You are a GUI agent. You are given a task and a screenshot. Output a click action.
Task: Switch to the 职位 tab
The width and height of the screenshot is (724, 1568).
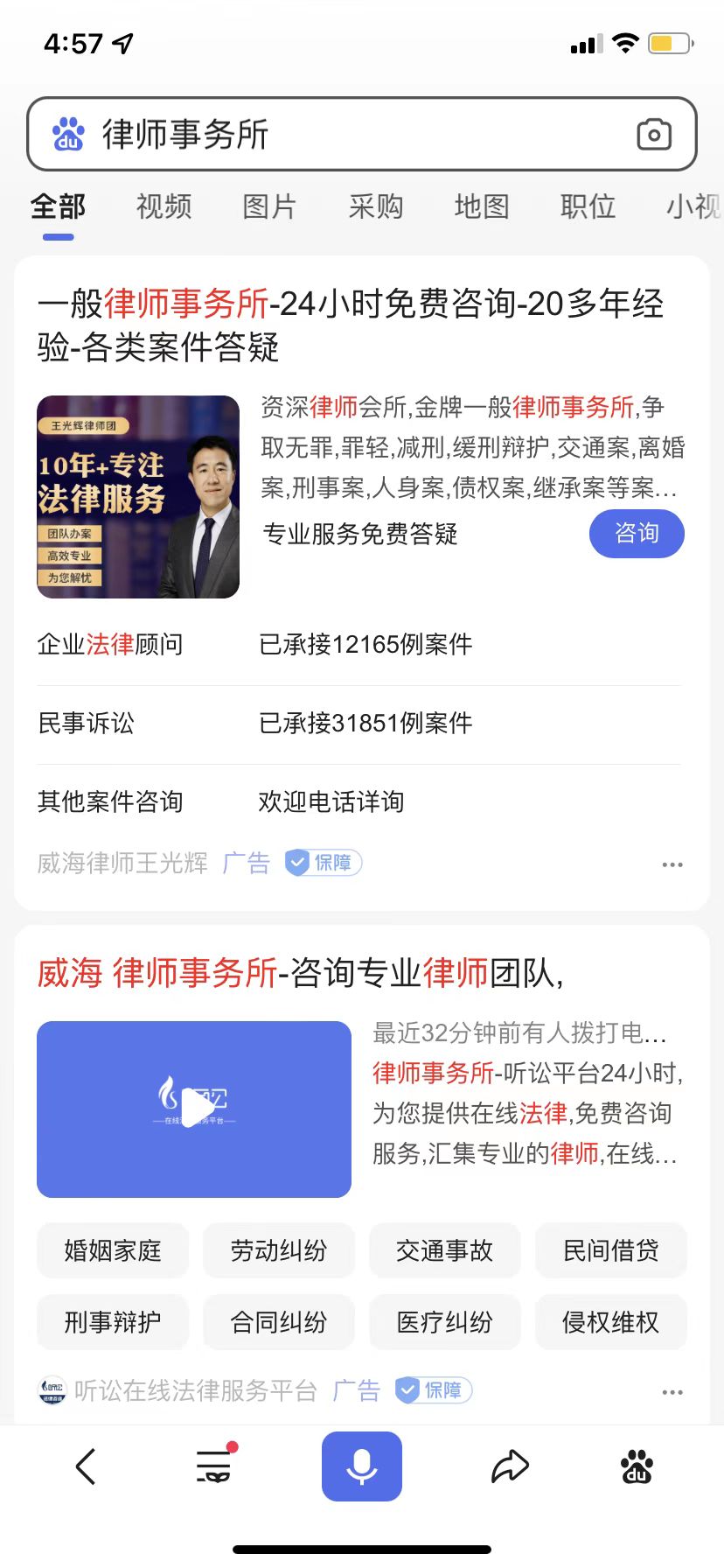pyautogui.click(x=588, y=206)
